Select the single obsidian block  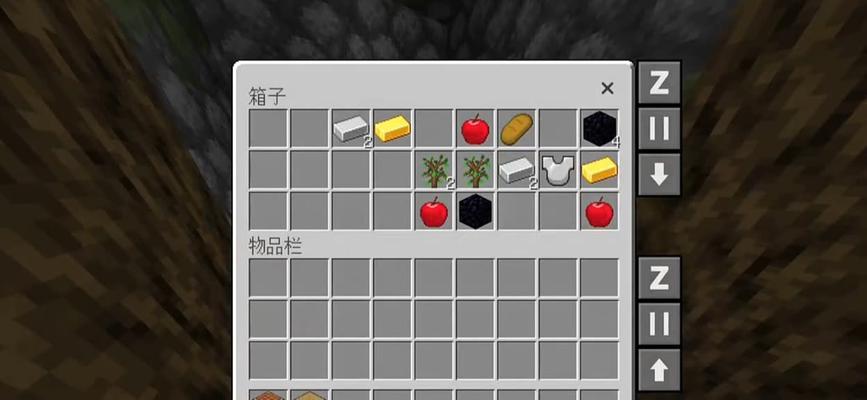coord(474,211)
